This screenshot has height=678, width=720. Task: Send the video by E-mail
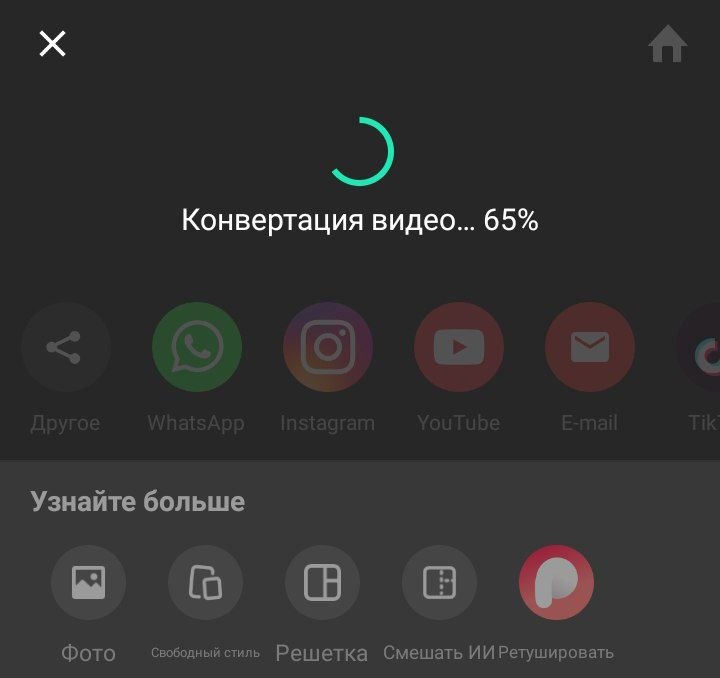click(590, 347)
